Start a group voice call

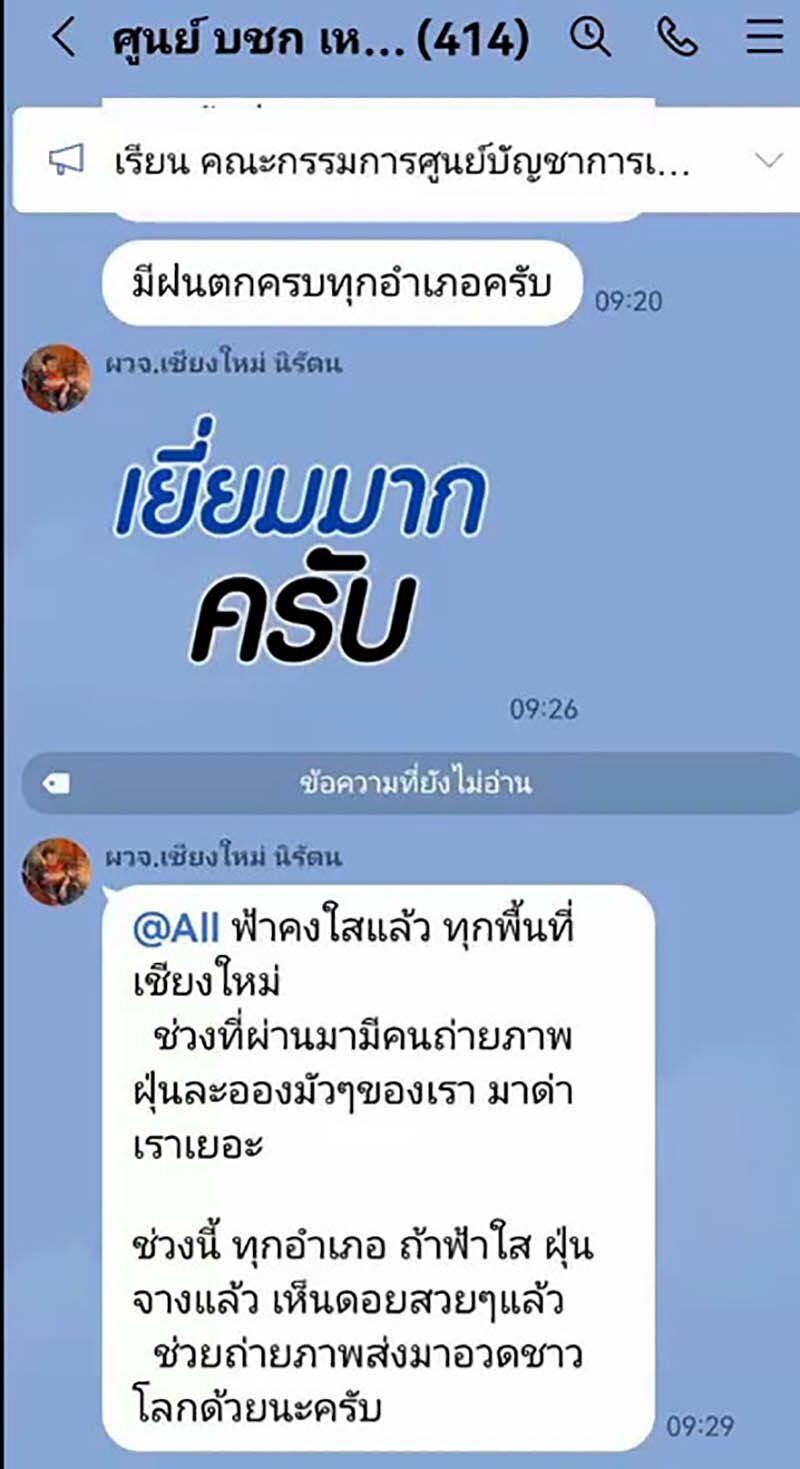pos(677,38)
